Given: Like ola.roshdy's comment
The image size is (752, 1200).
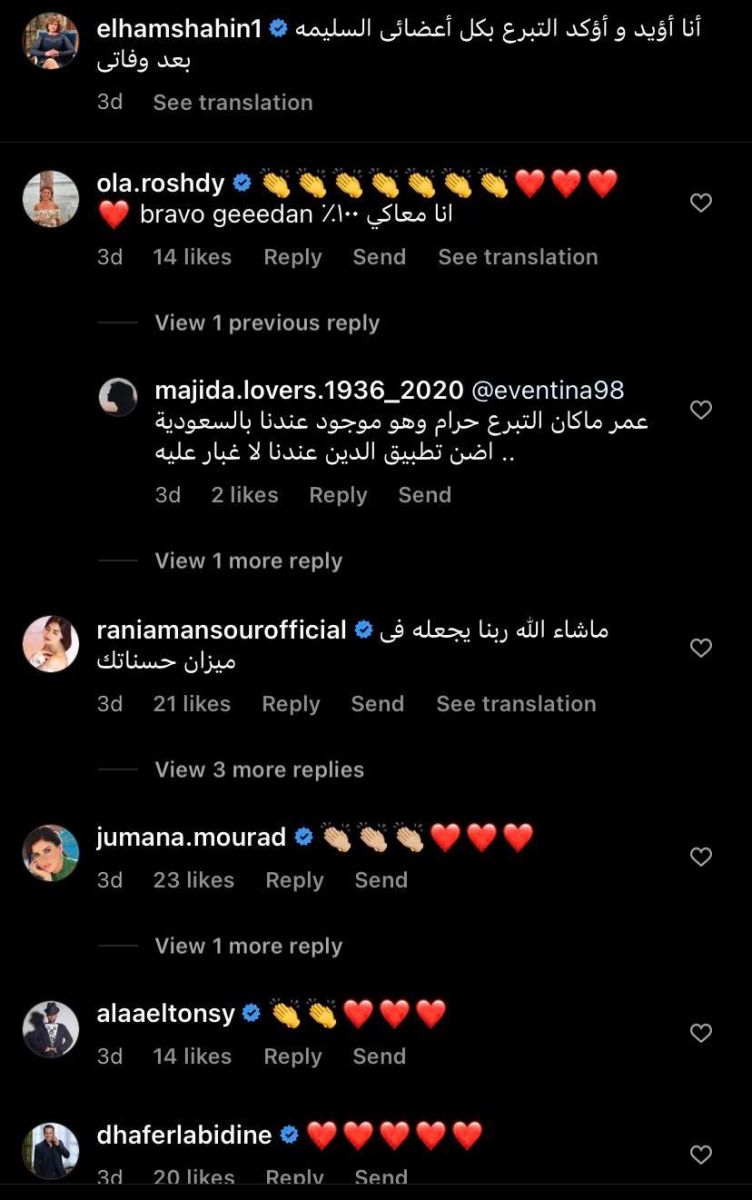Looking at the screenshot, I should [x=702, y=203].
